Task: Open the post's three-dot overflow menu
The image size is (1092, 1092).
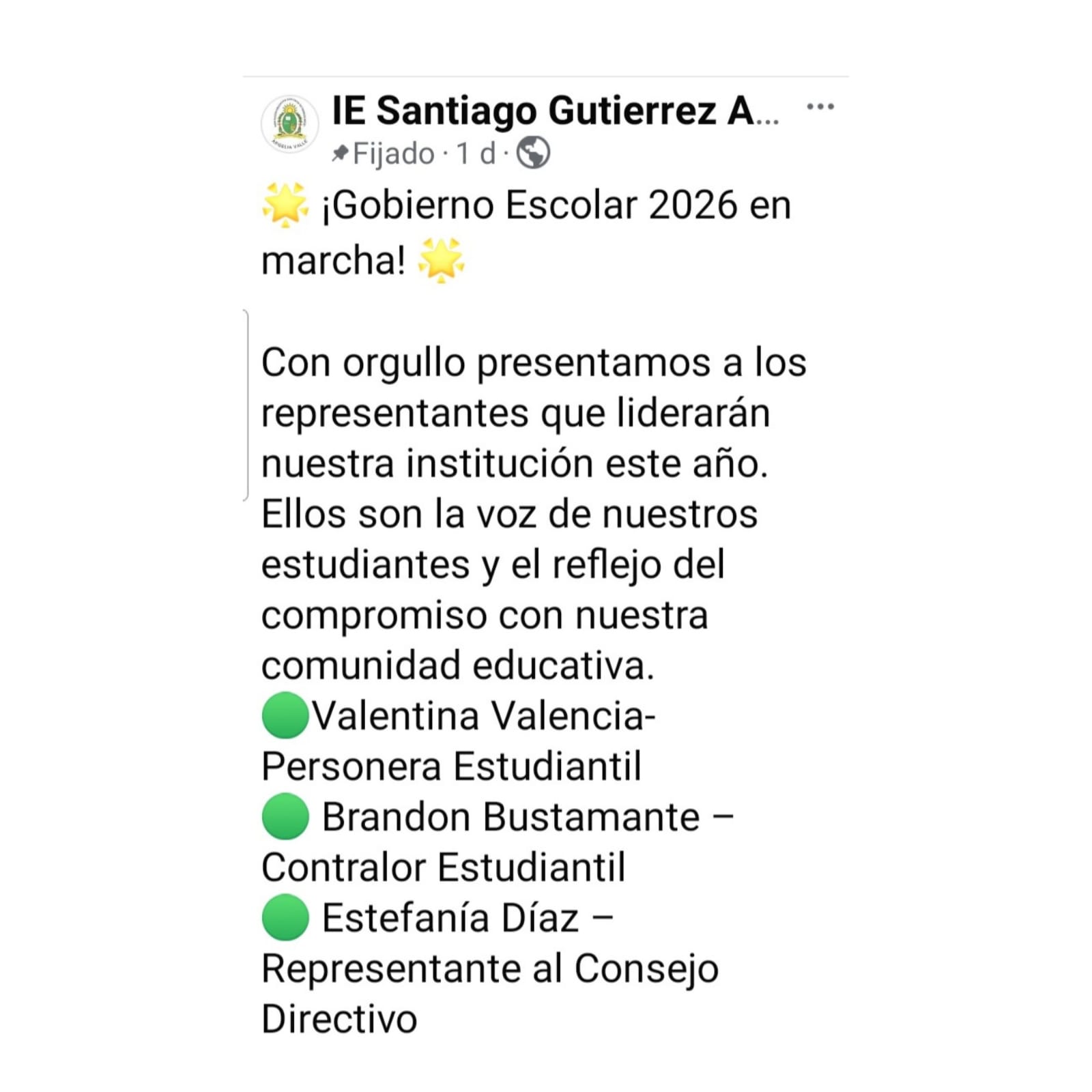Action: (x=820, y=106)
